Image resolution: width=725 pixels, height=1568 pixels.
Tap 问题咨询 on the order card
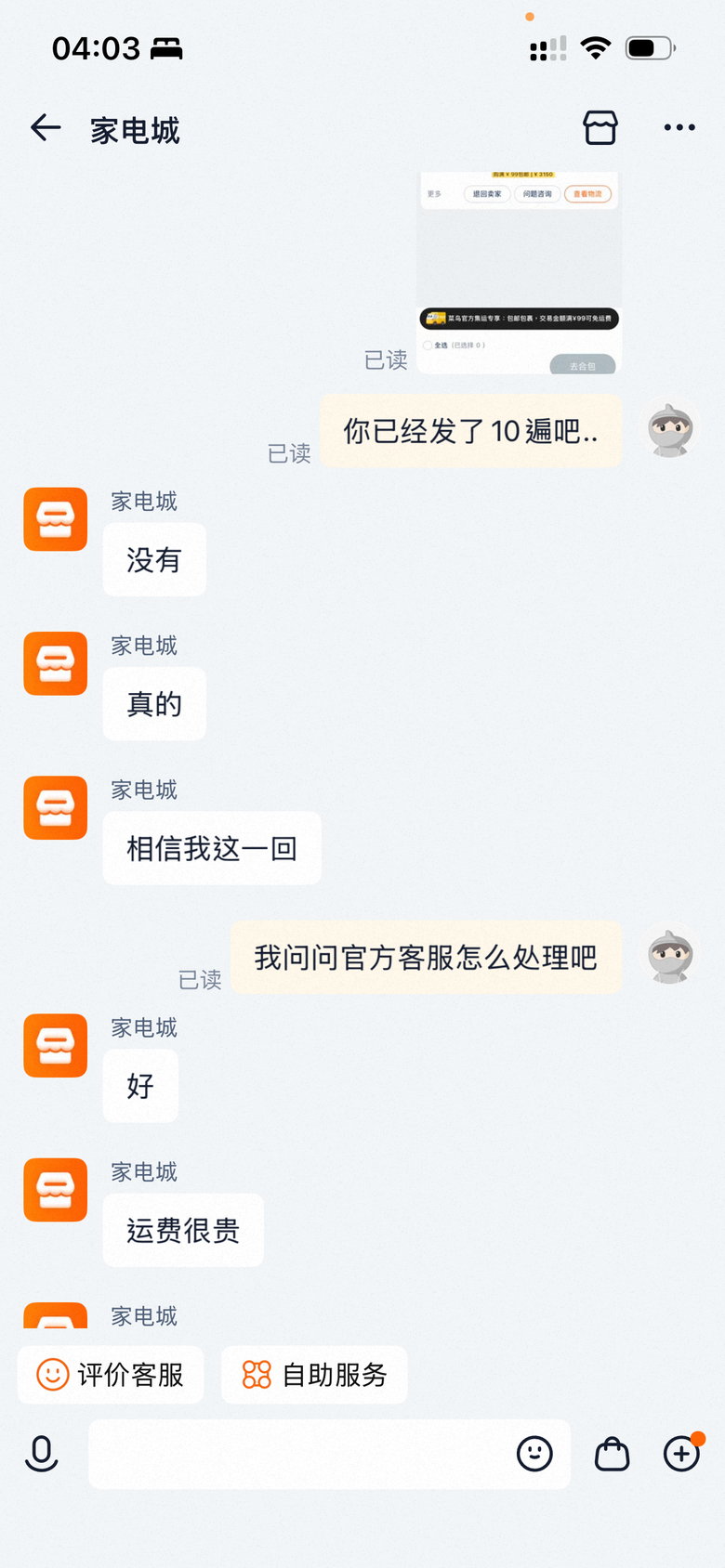[537, 194]
